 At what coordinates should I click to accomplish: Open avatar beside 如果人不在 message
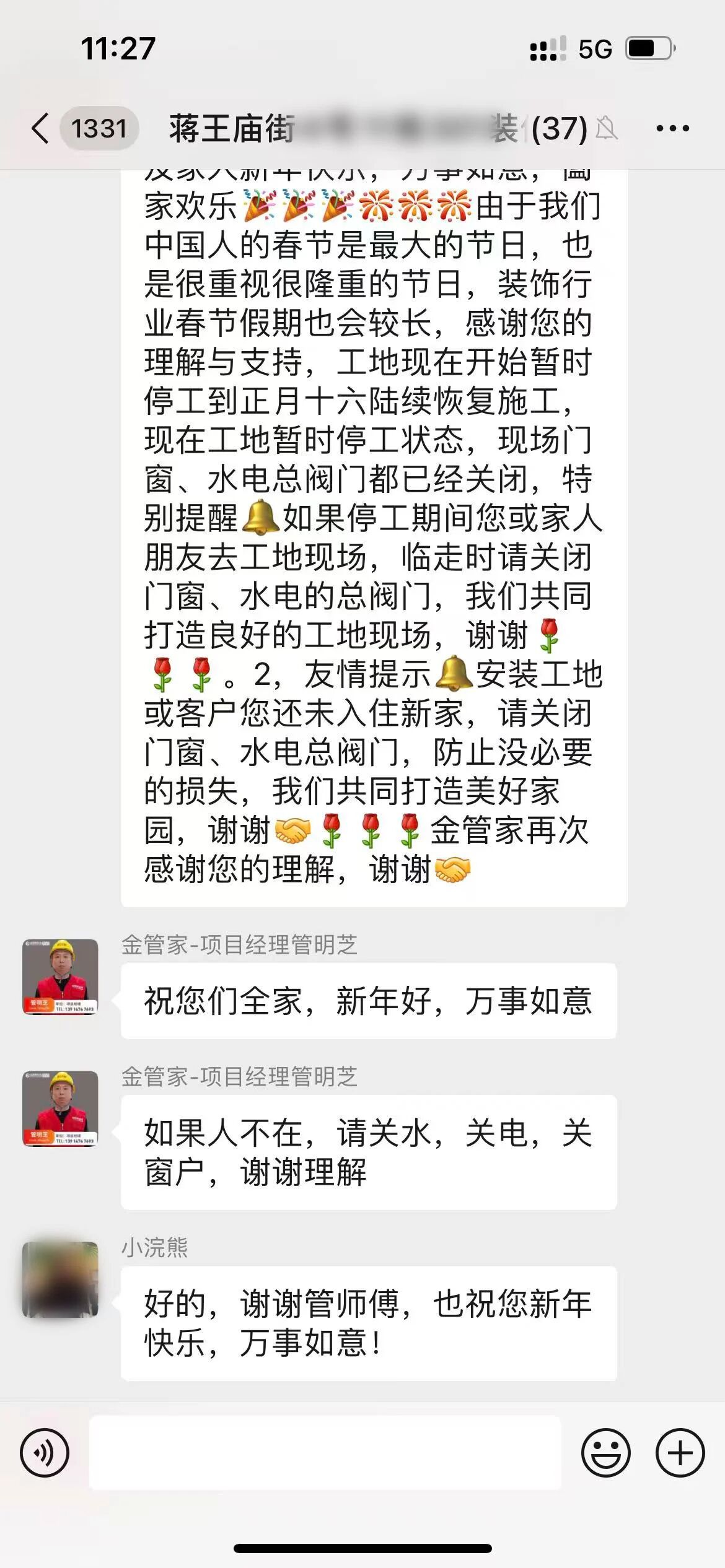coord(60,1108)
